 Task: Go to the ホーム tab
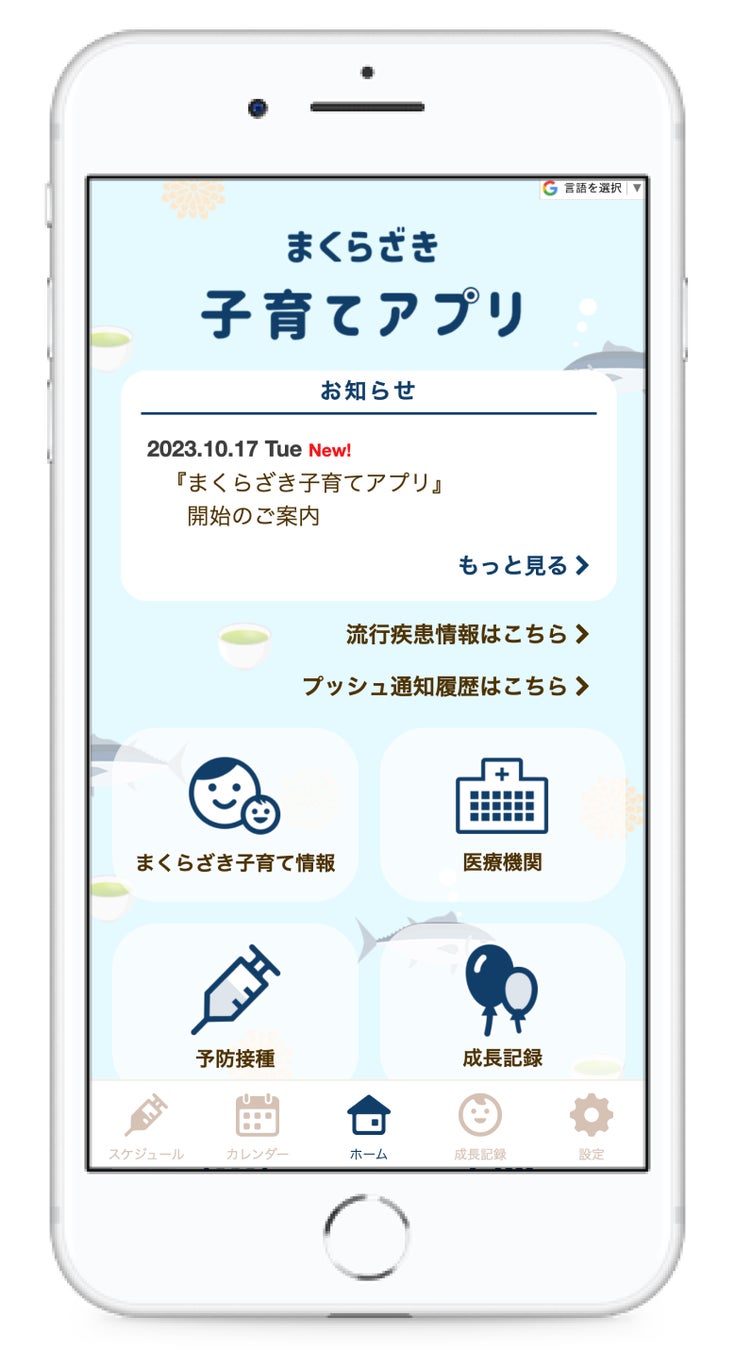pos(368,1126)
